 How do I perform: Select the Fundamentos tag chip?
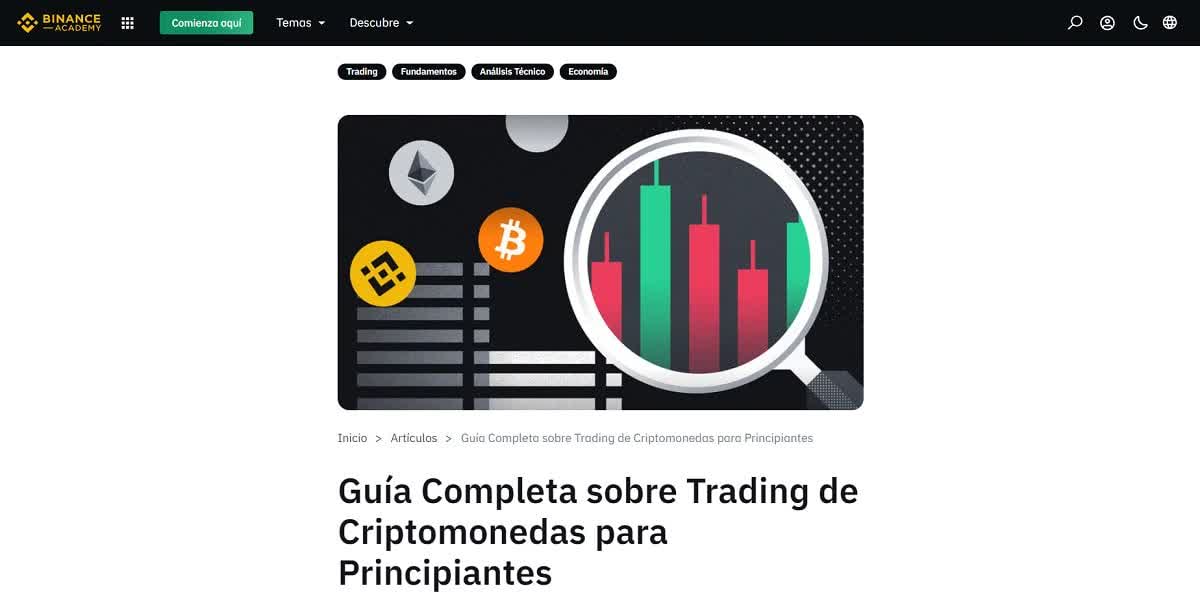click(x=428, y=72)
